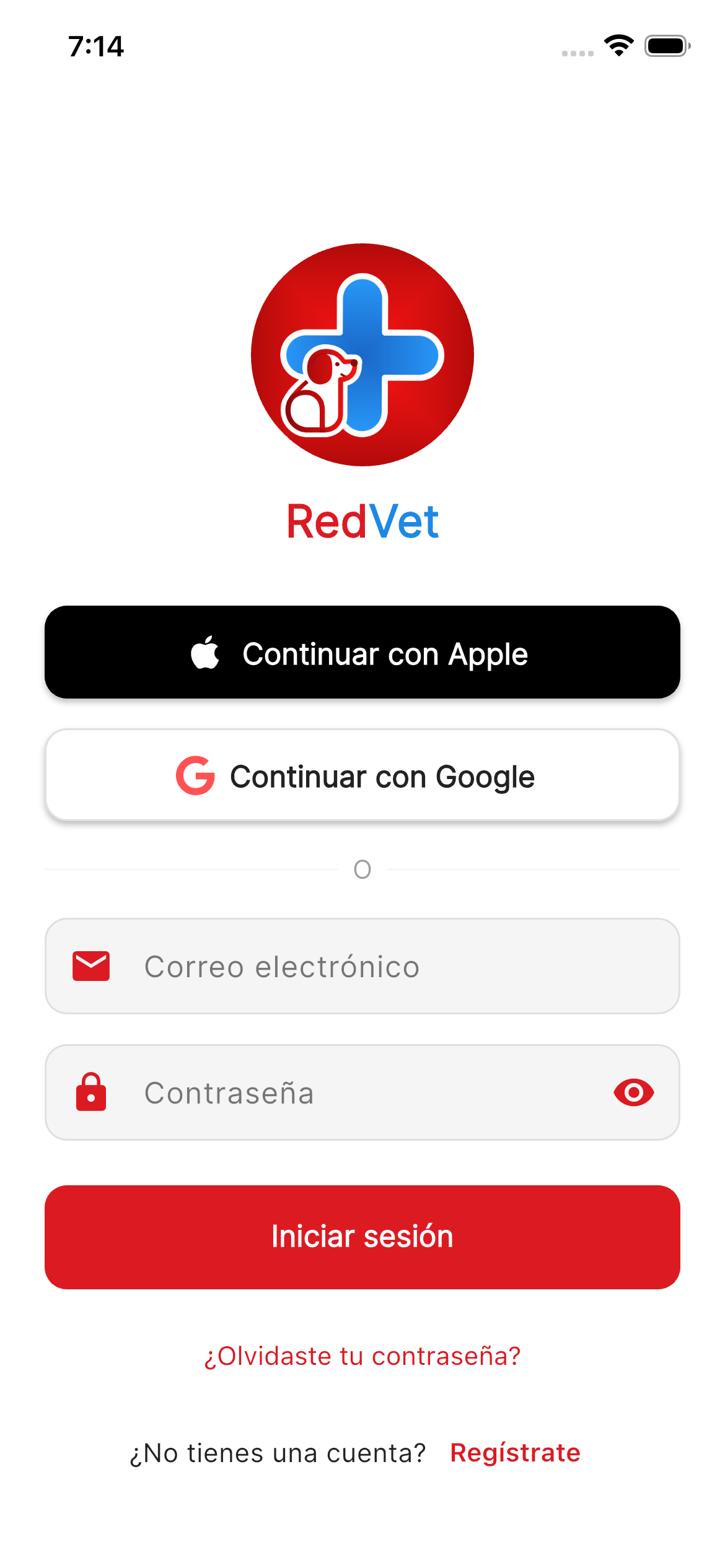Tap 'Iniciar sesión' to log in
This screenshot has height=1568, width=725.
(362, 1237)
